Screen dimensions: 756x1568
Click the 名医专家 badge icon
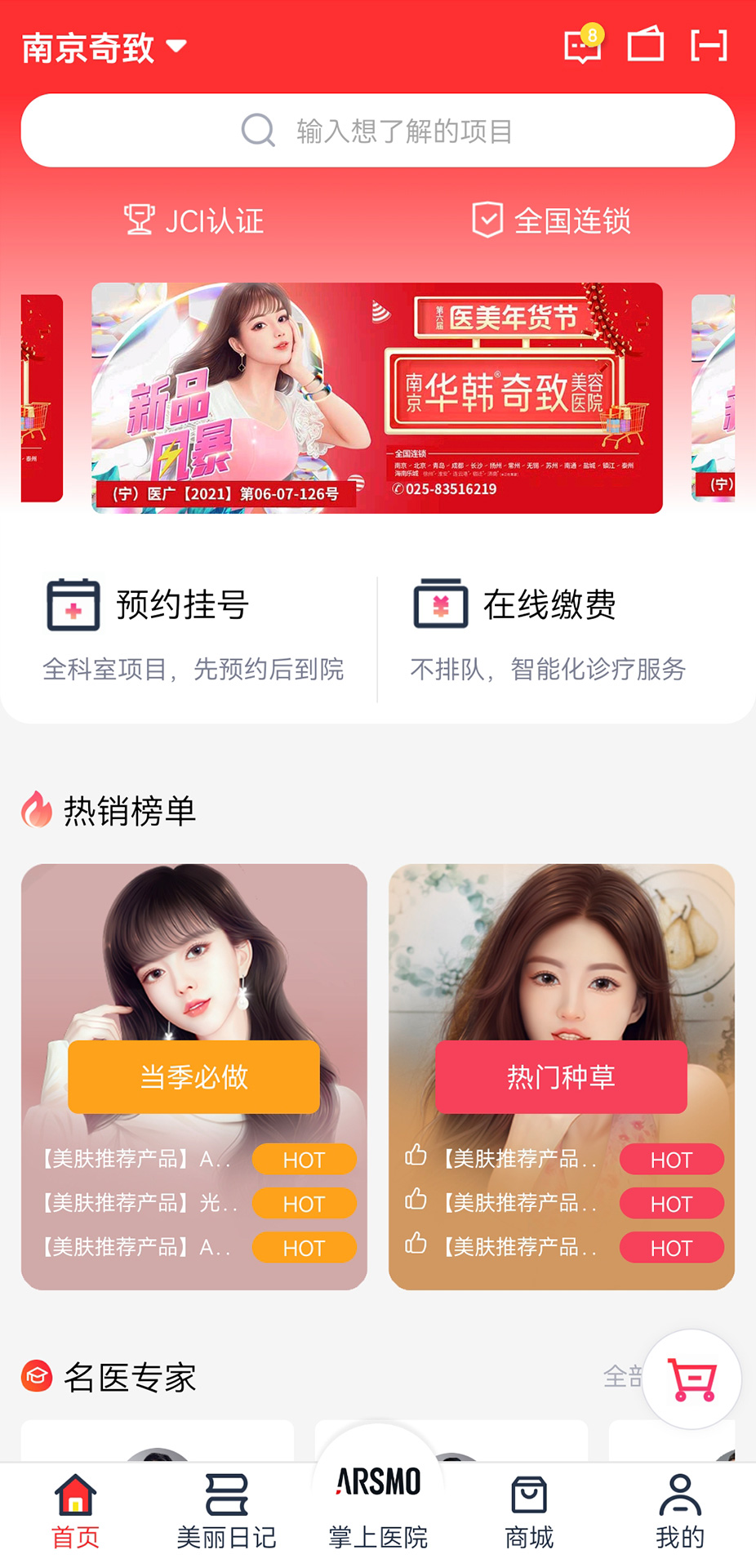coord(36,1377)
